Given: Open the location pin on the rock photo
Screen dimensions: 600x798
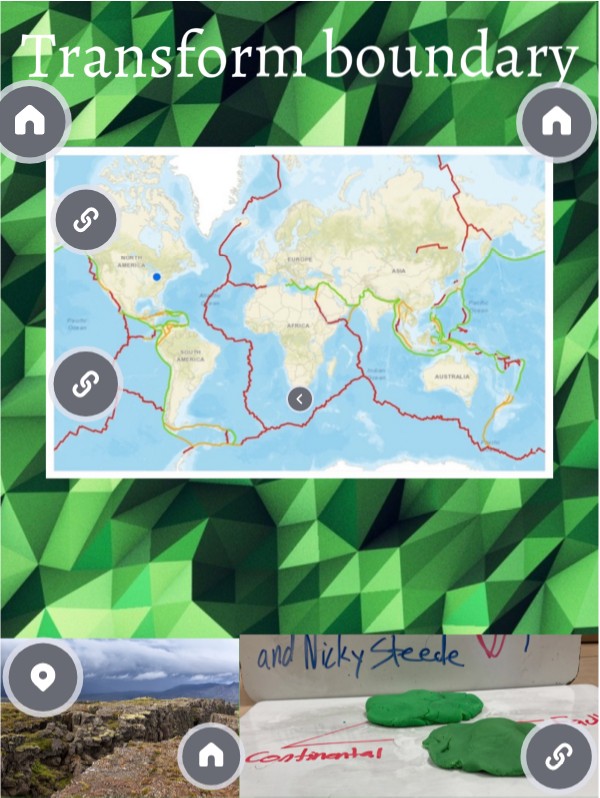Looking at the screenshot, I should [x=42, y=677].
